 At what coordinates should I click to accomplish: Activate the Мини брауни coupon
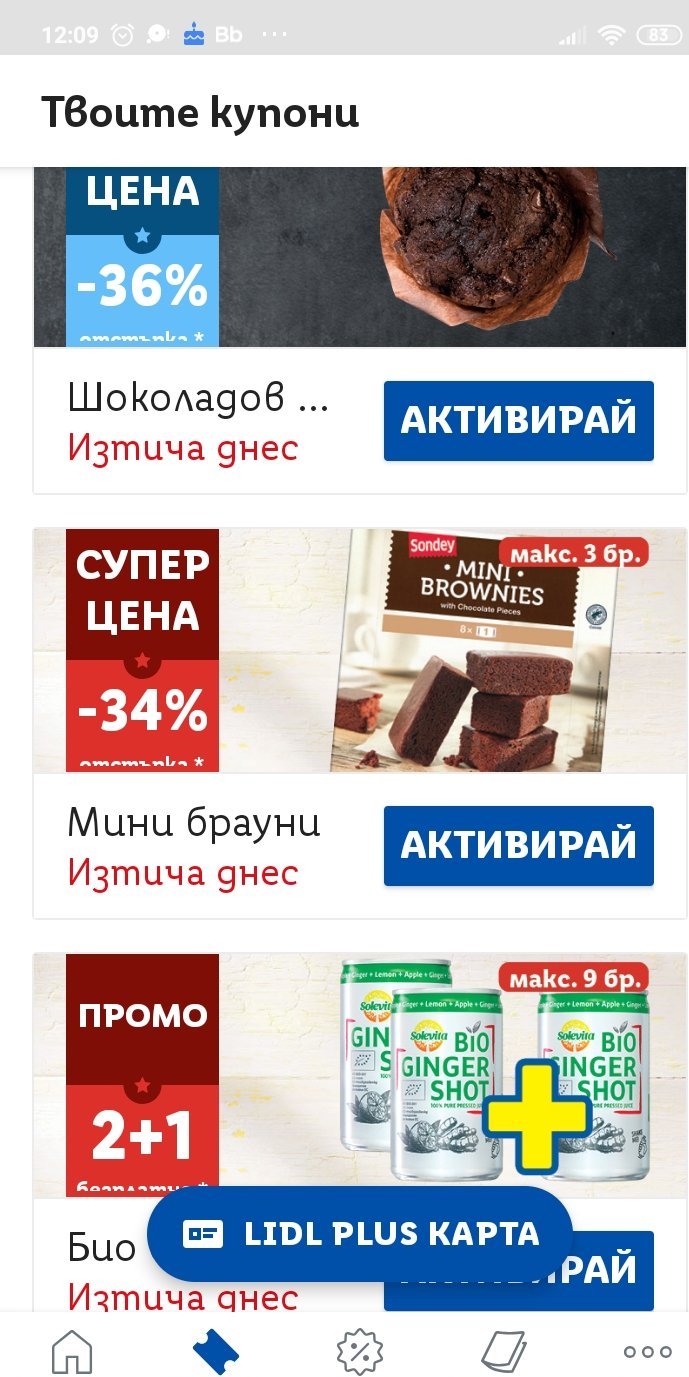point(518,845)
